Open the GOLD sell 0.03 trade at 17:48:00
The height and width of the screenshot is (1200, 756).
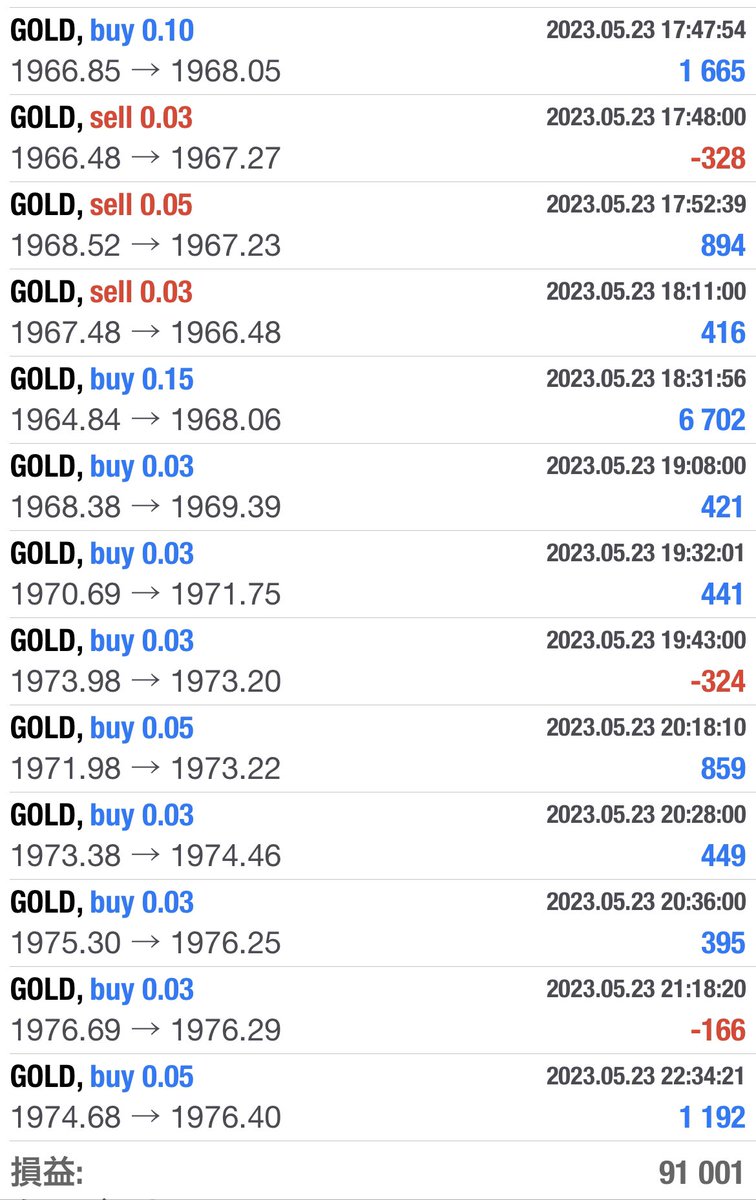pyautogui.click(x=378, y=138)
